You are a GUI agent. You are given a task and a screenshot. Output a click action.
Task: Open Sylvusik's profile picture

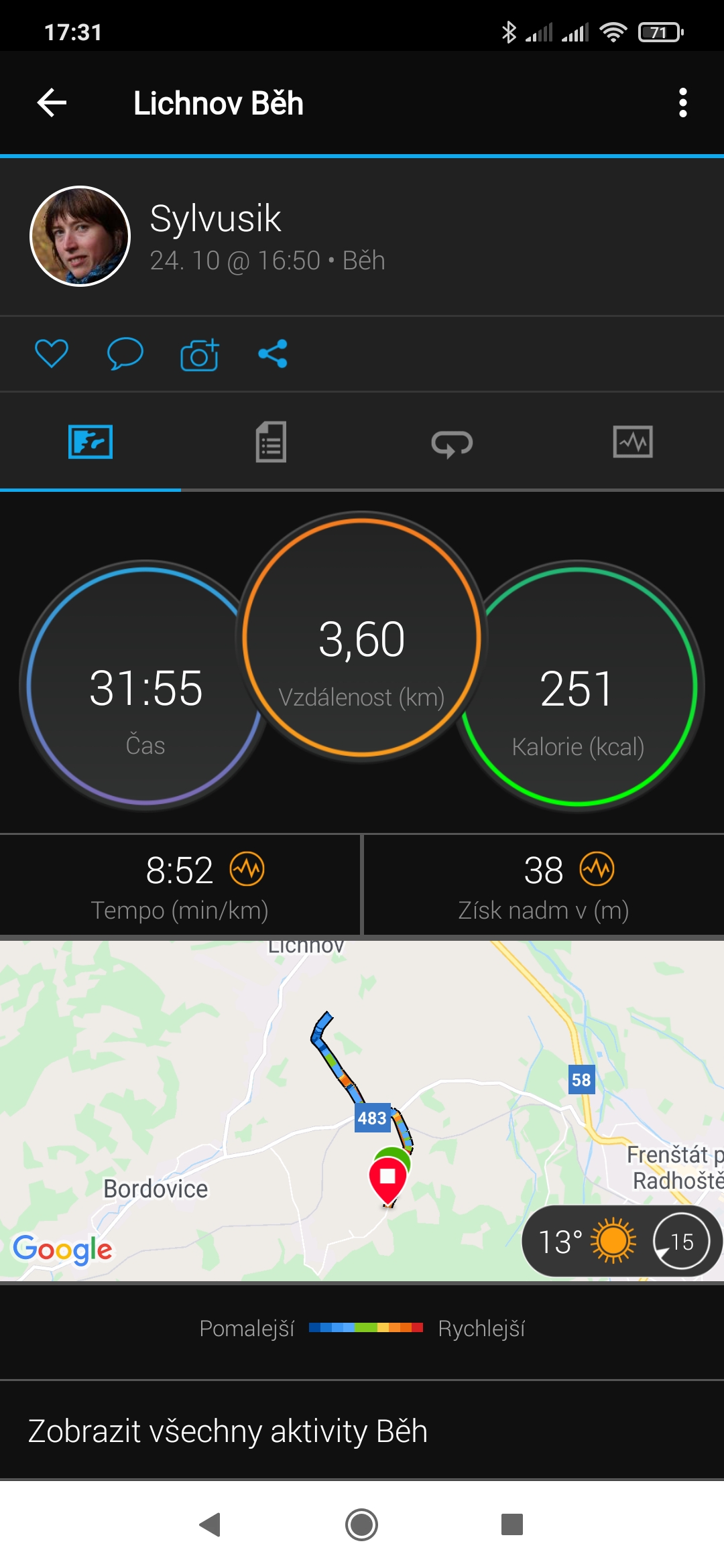click(80, 236)
